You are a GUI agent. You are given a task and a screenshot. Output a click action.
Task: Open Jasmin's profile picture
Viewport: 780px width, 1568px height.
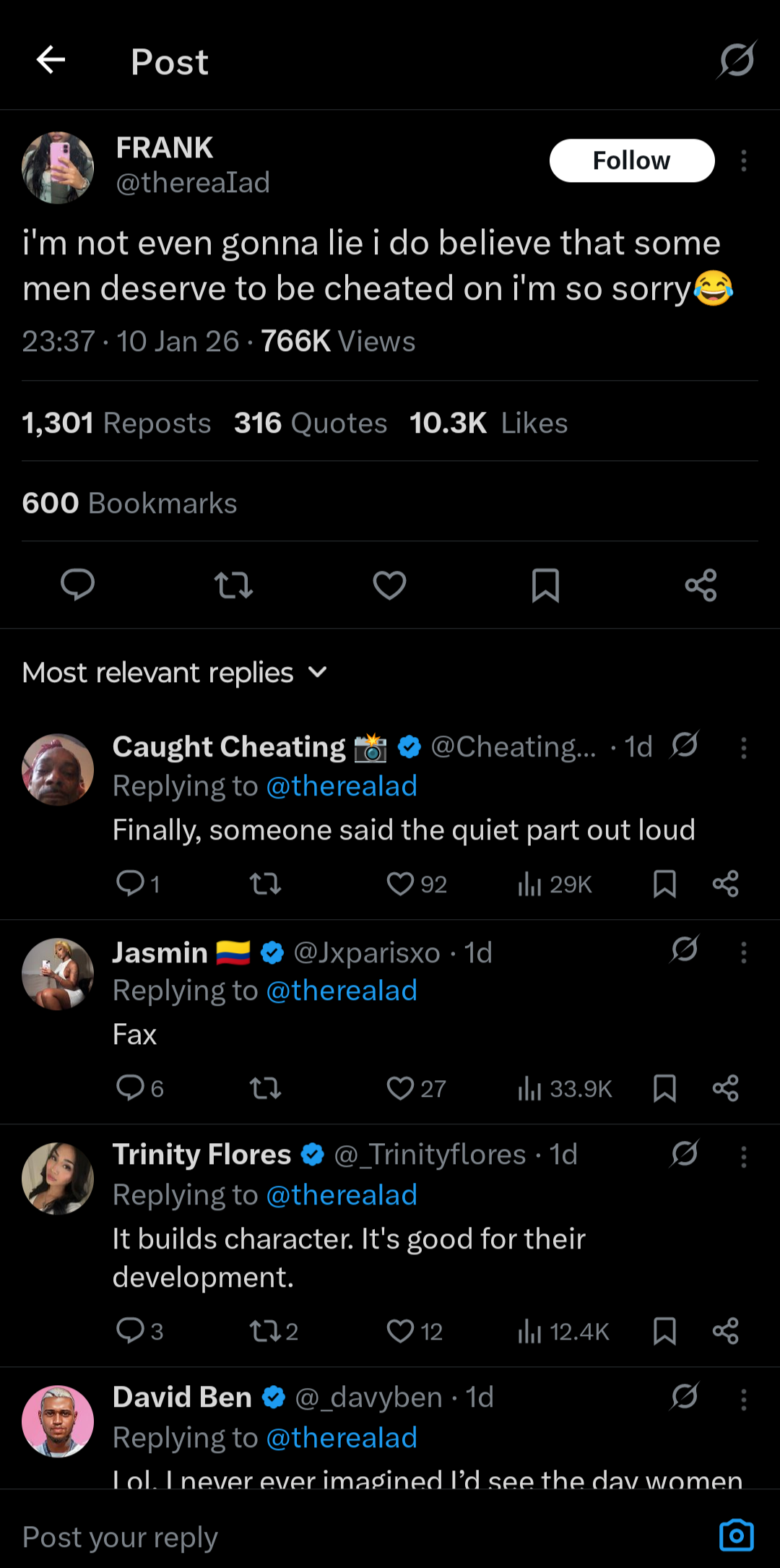pos(58,973)
